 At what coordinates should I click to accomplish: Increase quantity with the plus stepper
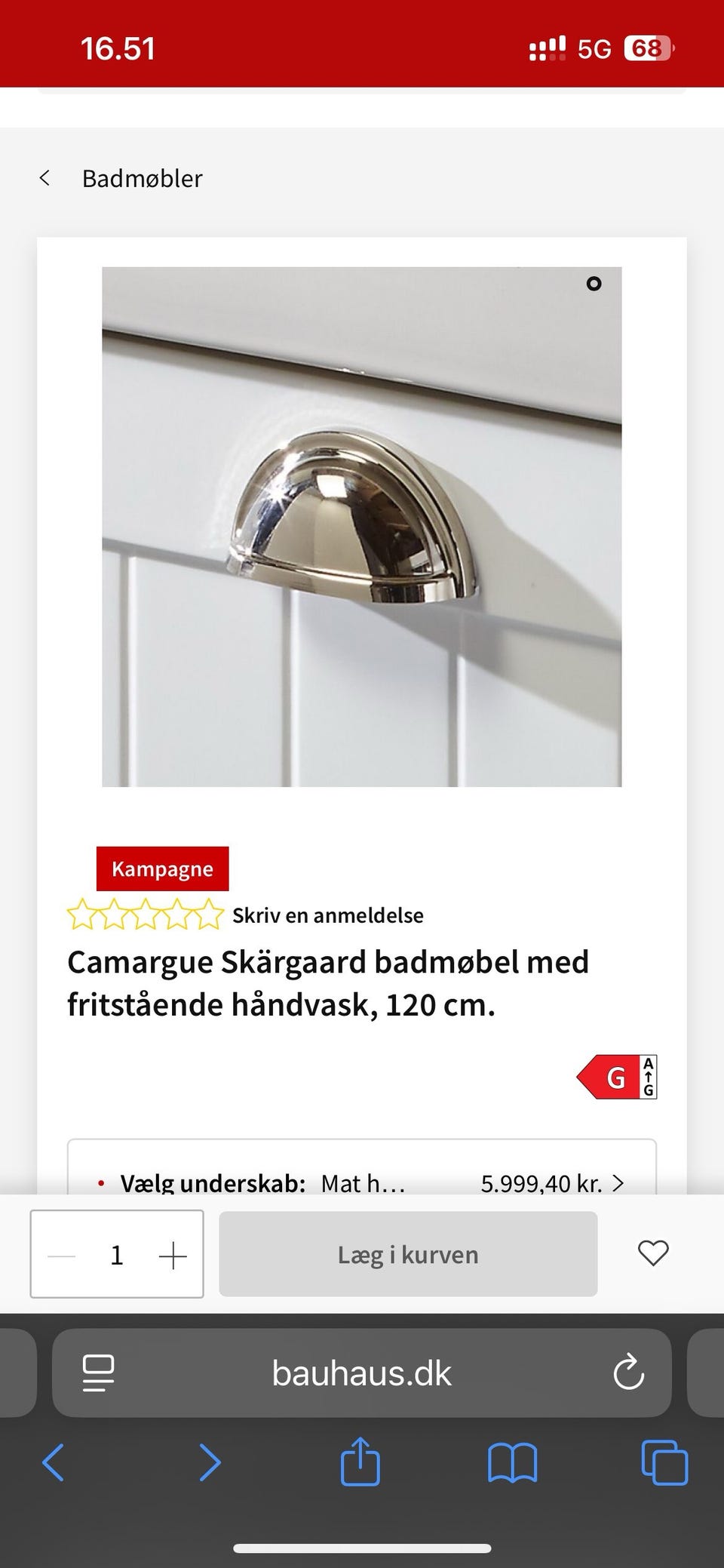(x=173, y=1254)
